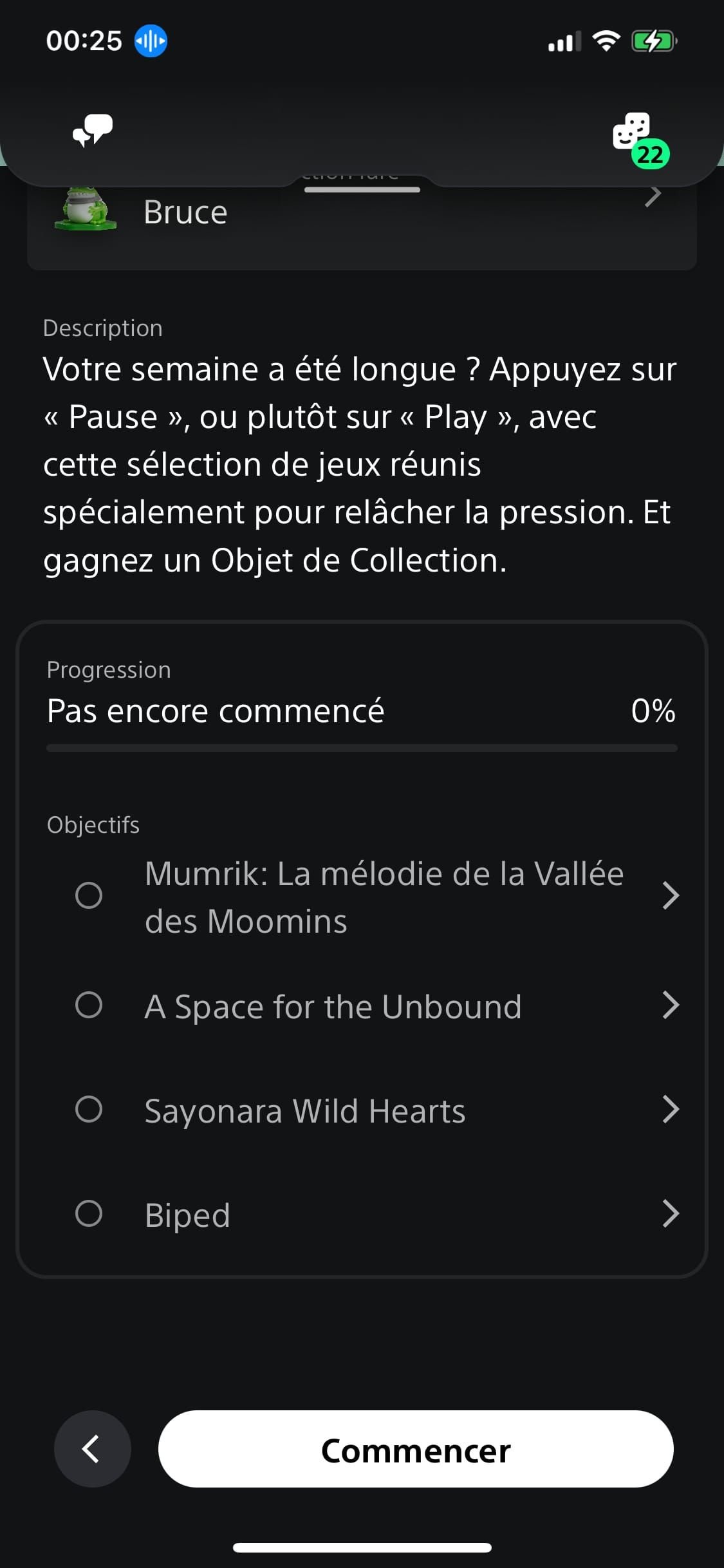Viewport: 724px width, 1568px height.
Task: Tap the Commencer button
Action: pyautogui.click(x=416, y=1449)
